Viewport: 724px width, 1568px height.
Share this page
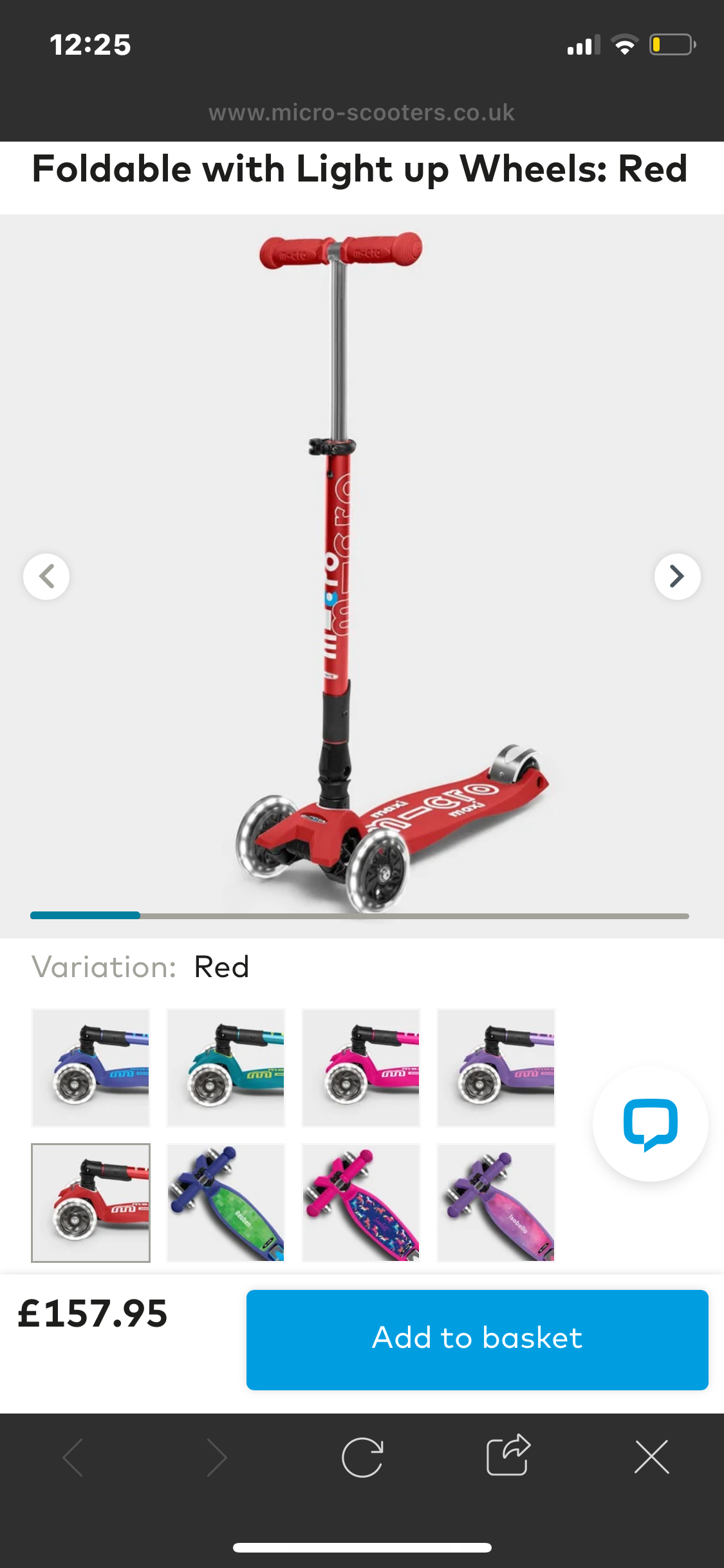pyautogui.click(x=508, y=1456)
